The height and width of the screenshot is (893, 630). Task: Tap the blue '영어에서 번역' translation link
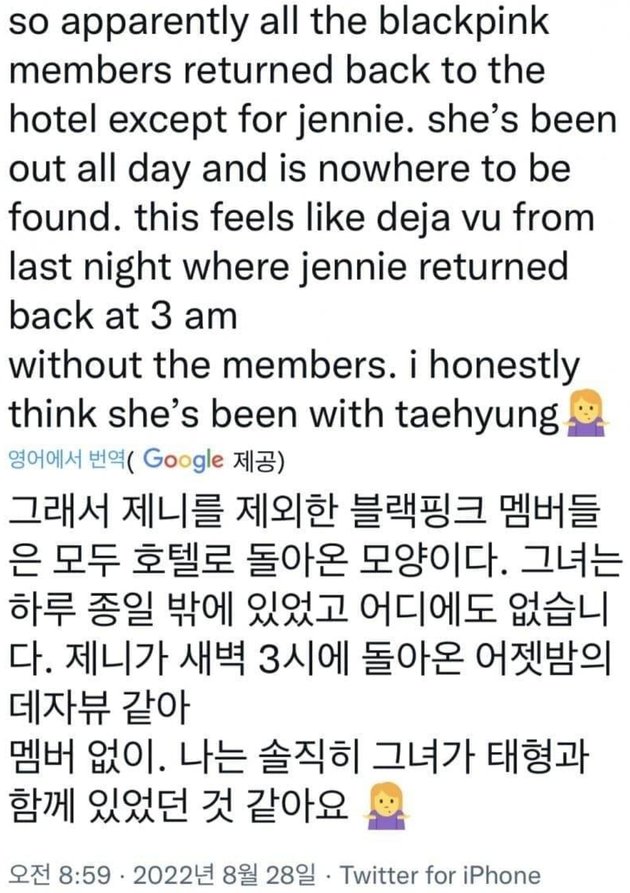(x=69, y=461)
